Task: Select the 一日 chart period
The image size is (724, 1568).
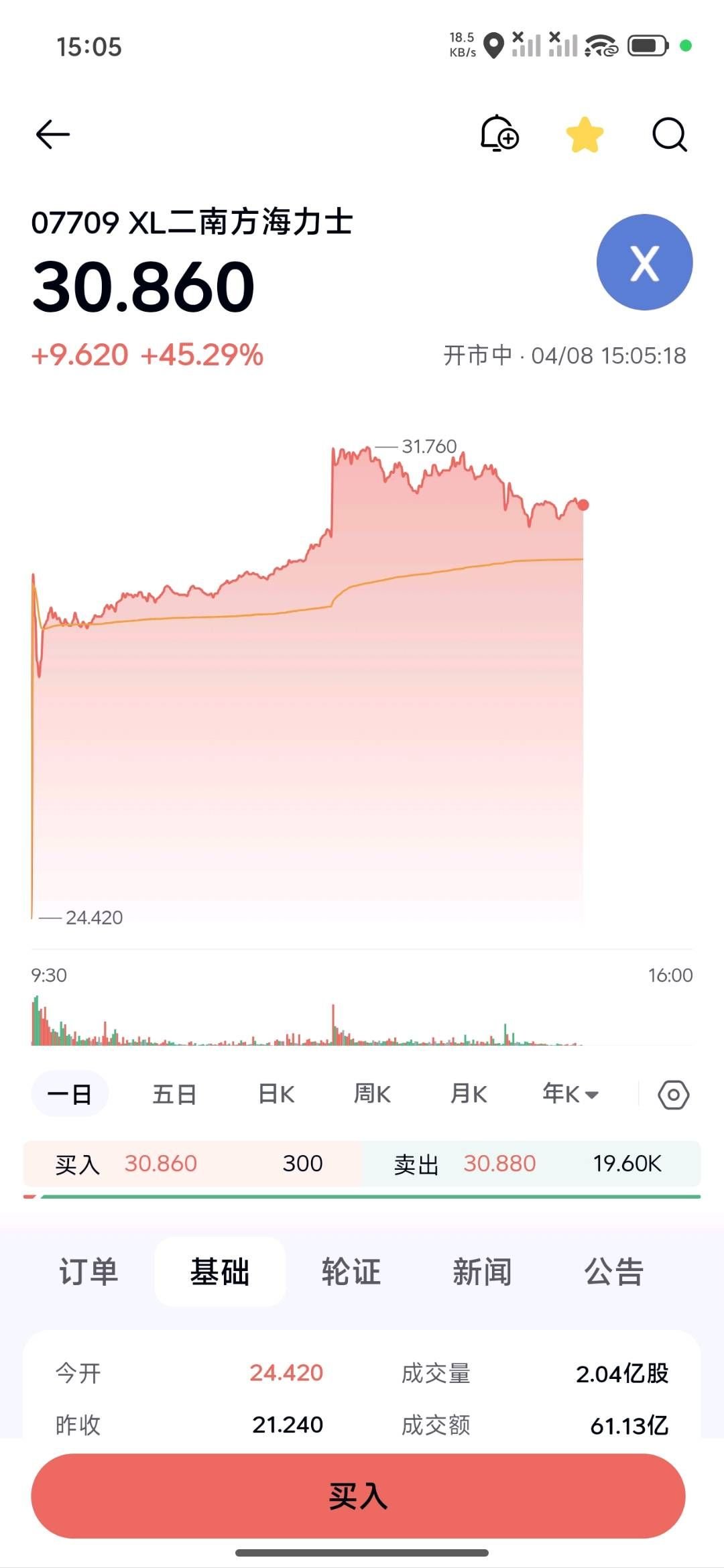Action: coord(70,1094)
